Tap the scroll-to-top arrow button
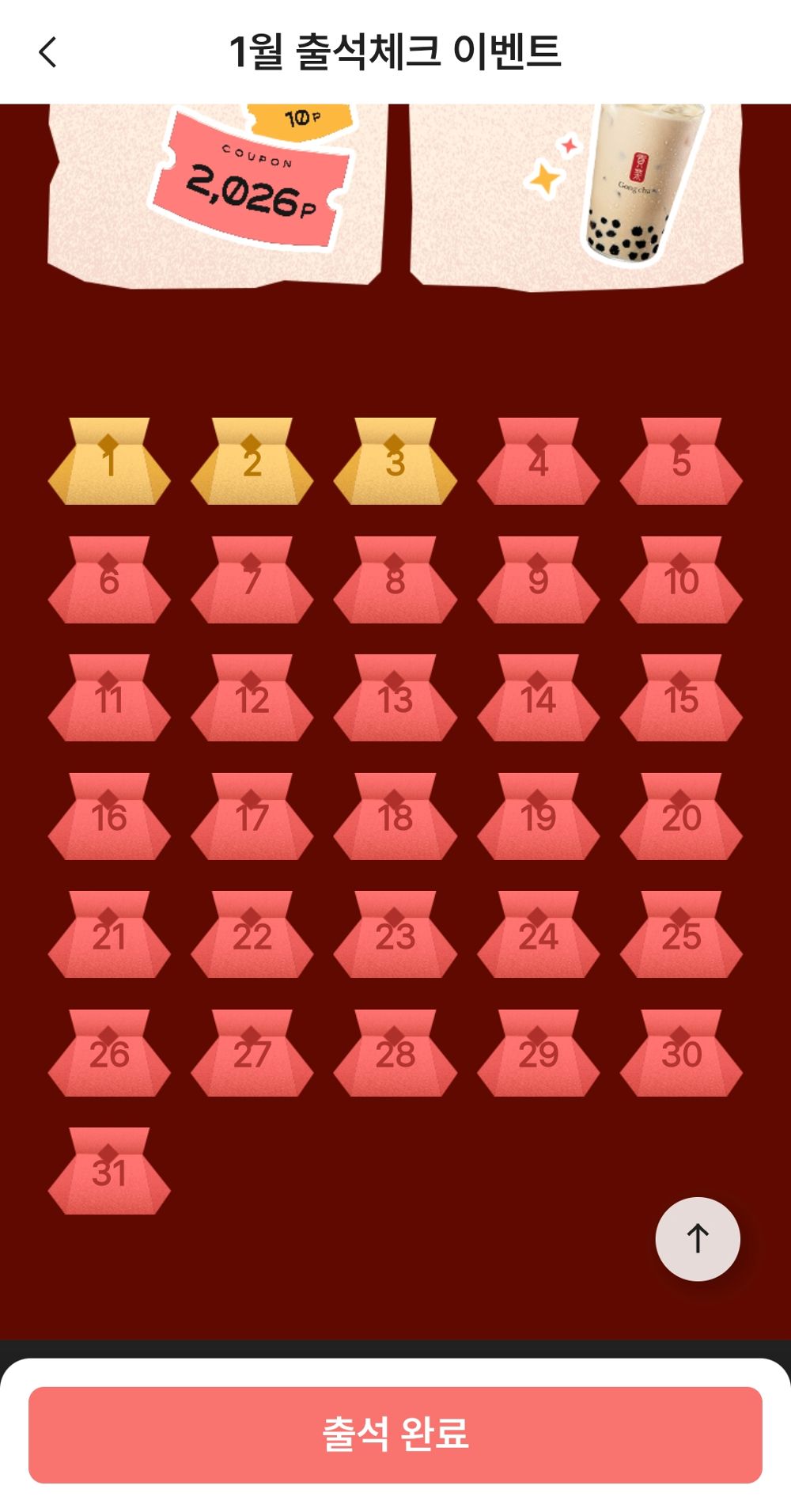791x1512 pixels. point(698,1238)
